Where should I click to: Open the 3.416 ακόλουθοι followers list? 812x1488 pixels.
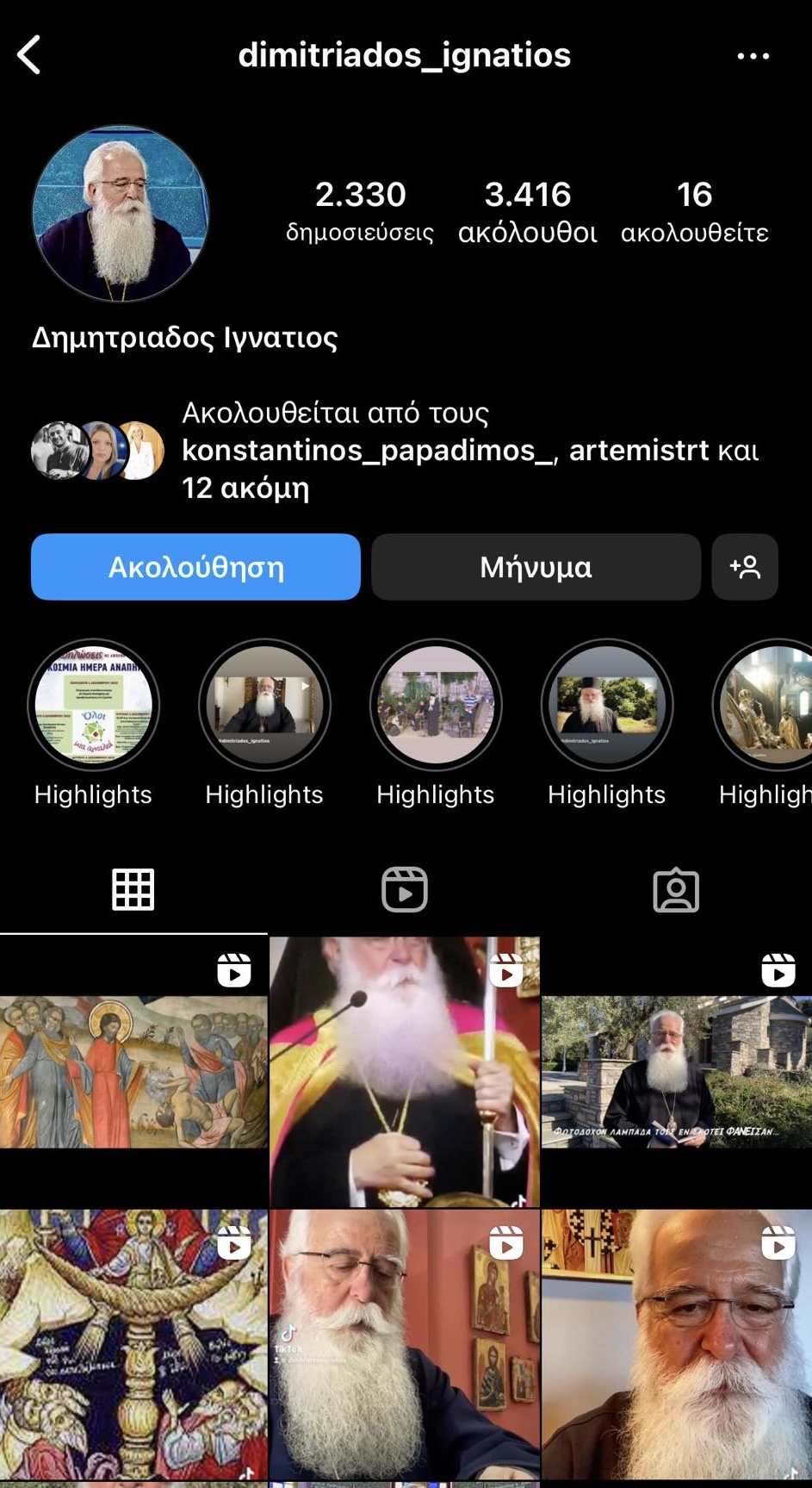coord(527,212)
